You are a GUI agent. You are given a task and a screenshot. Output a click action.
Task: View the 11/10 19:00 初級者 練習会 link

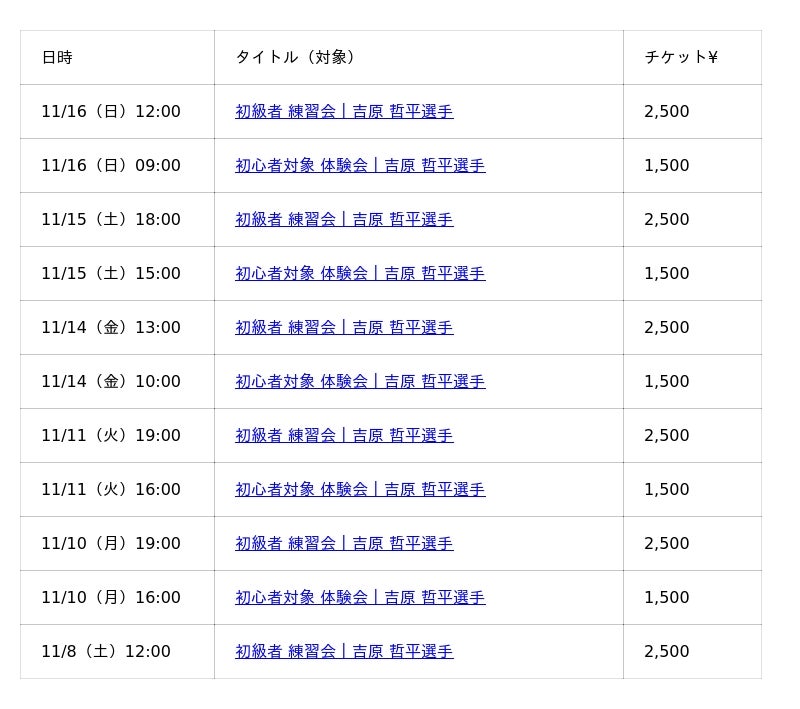click(344, 544)
